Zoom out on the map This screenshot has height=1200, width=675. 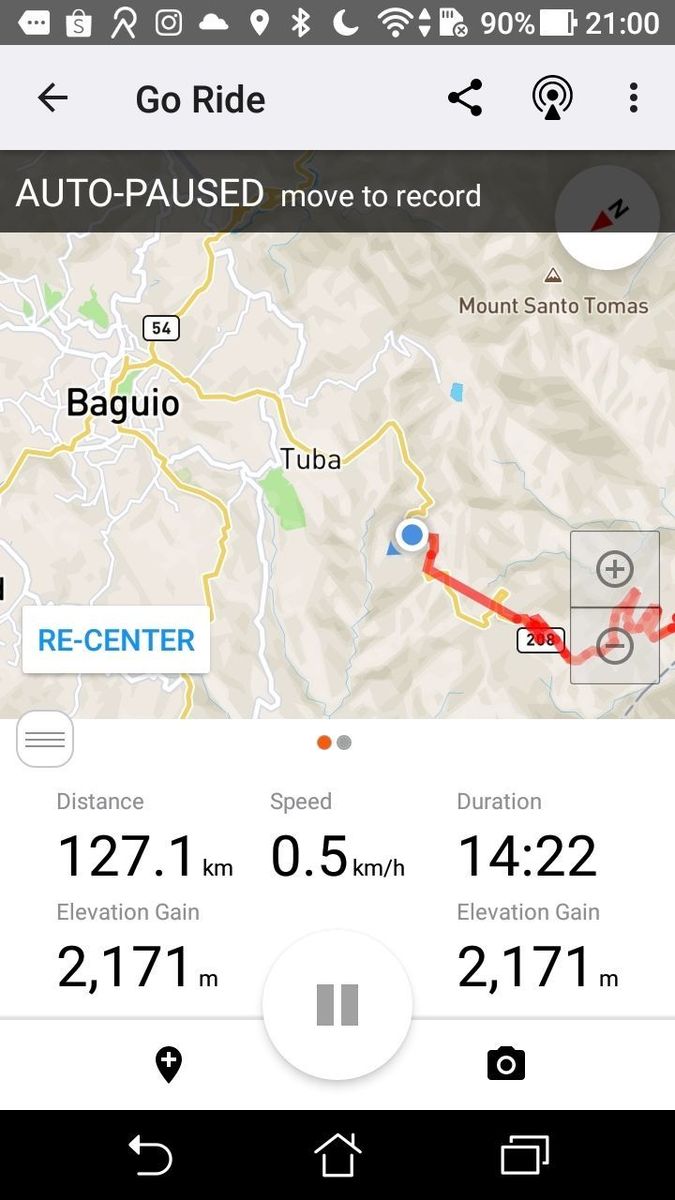click(x=614, y=646)
